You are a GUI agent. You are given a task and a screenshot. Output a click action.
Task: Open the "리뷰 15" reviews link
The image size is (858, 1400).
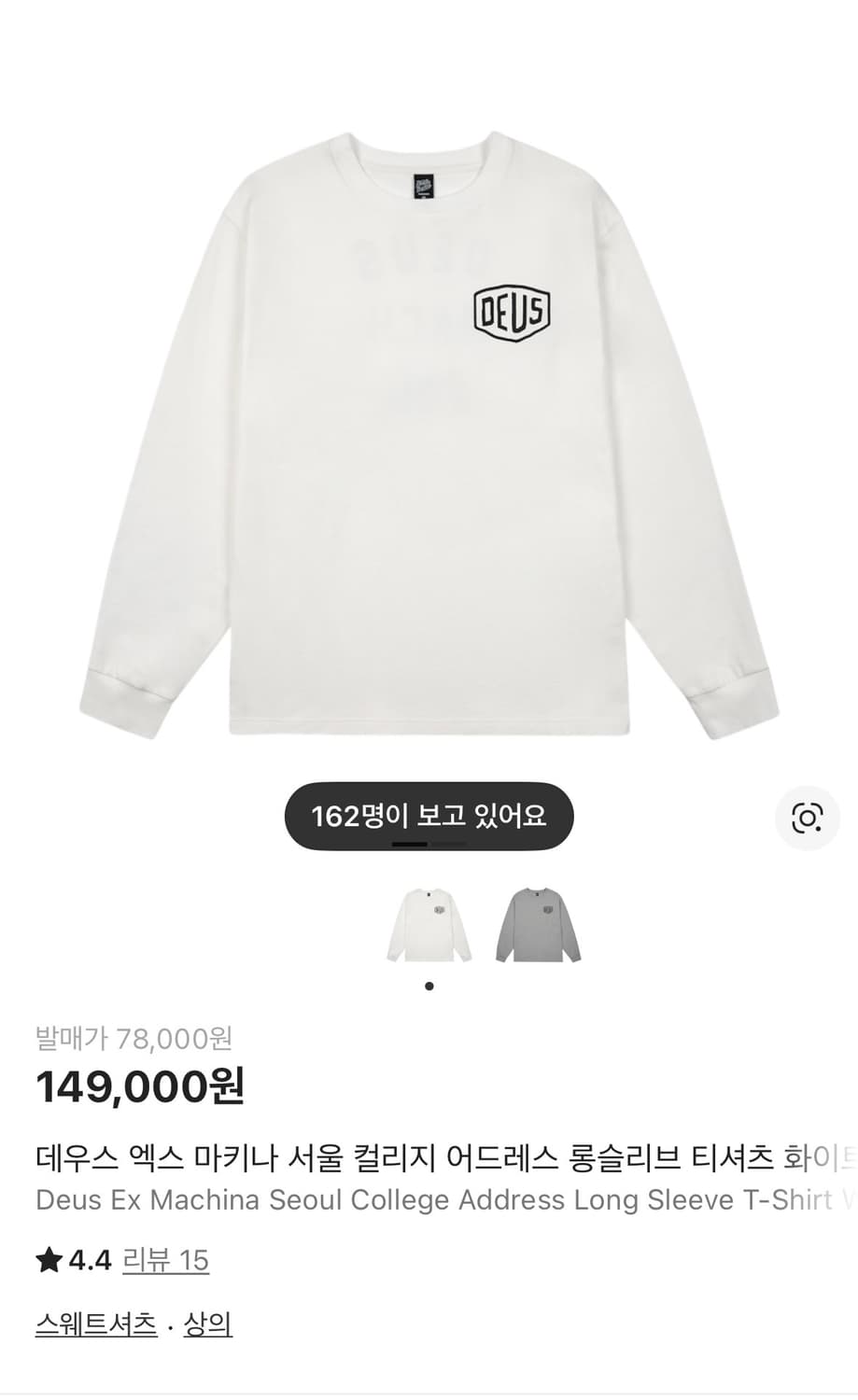[166, 1261]
